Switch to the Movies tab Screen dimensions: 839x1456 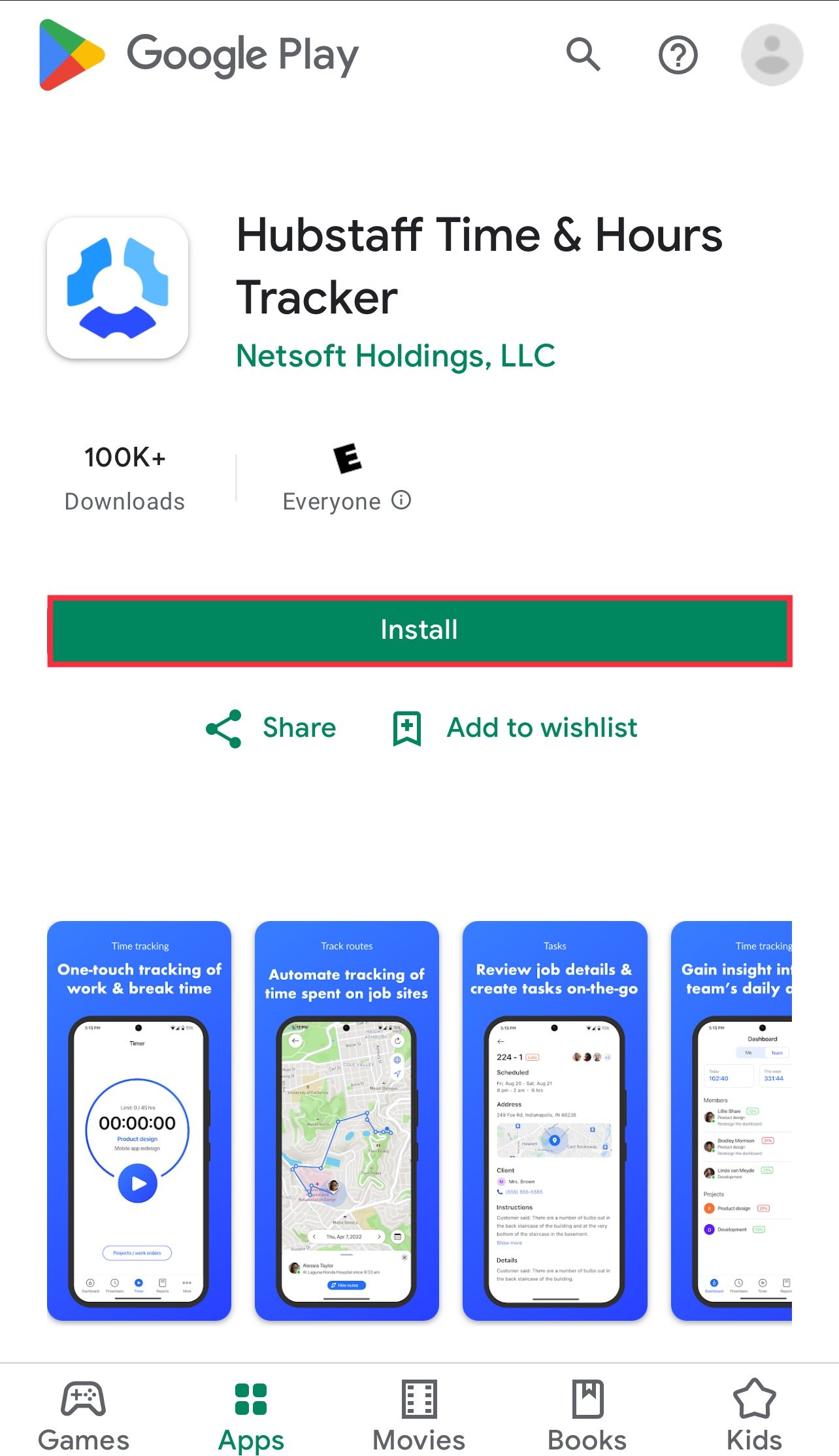pos(419,1416)
